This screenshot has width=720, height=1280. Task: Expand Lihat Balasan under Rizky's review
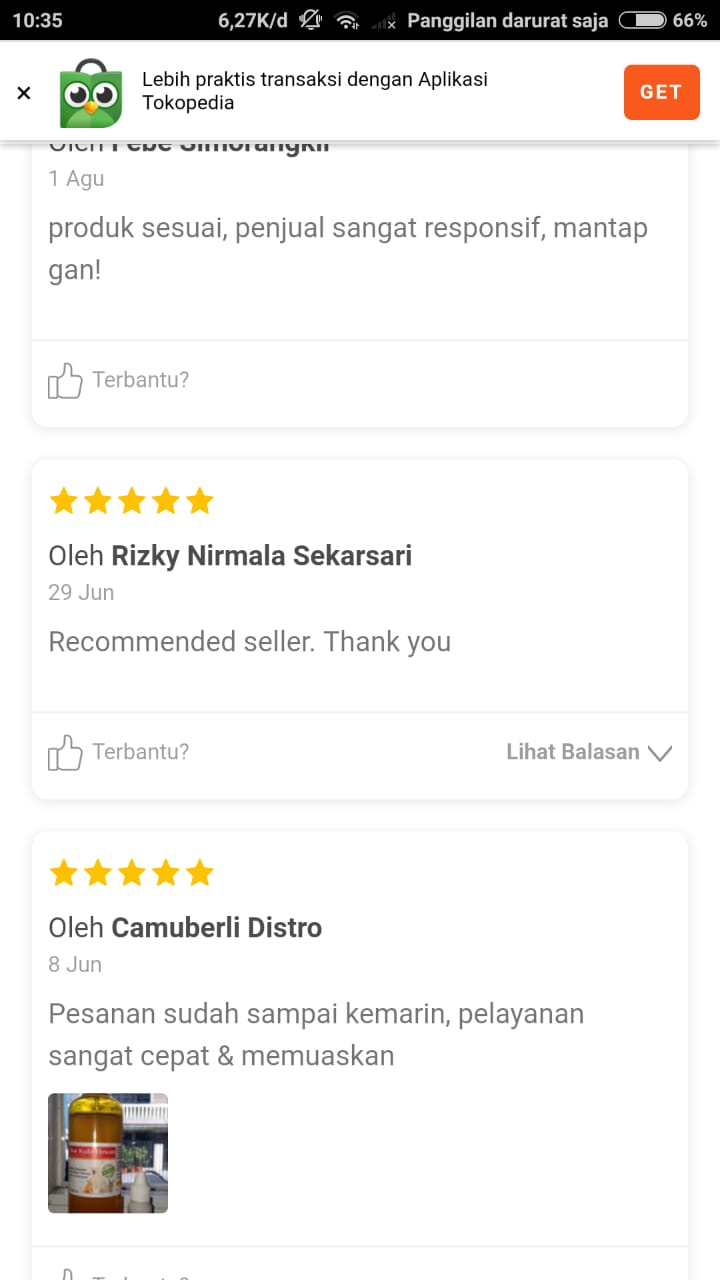coord(589,752)
